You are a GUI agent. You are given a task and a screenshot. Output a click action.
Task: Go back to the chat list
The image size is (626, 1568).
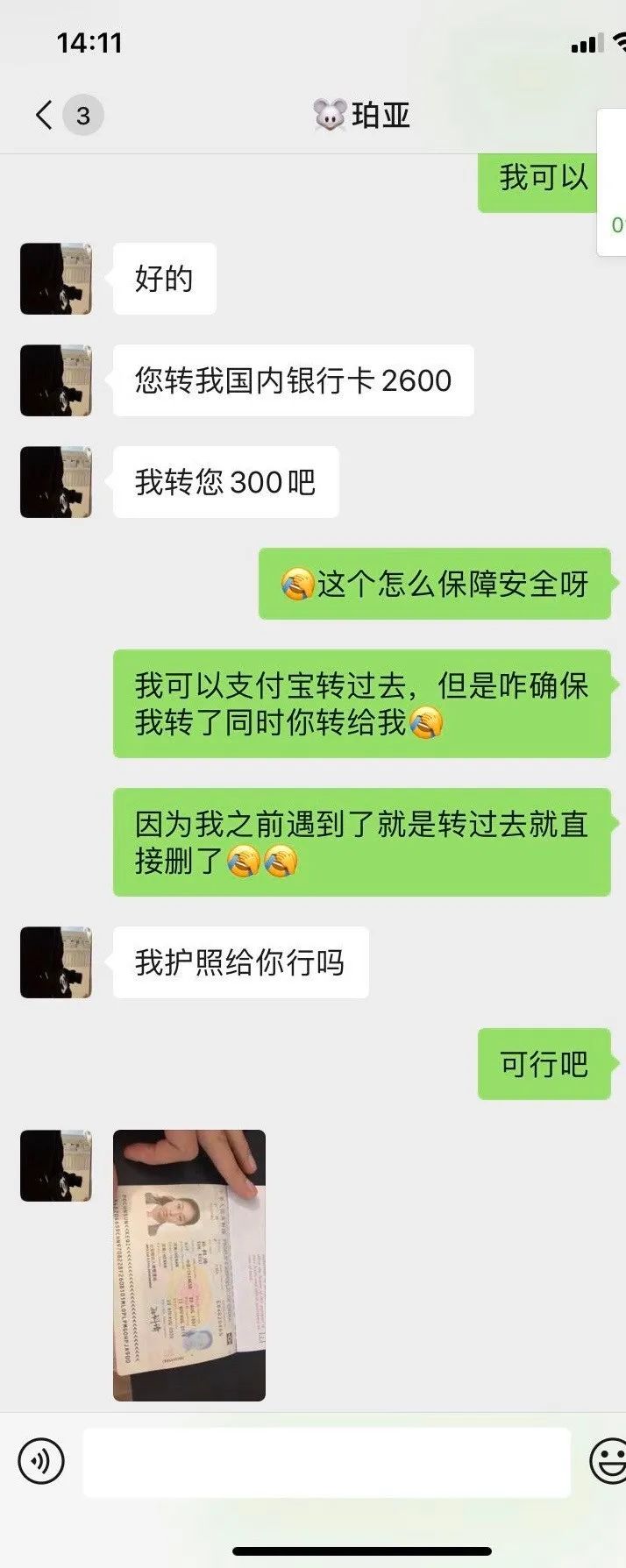(46, 115)
